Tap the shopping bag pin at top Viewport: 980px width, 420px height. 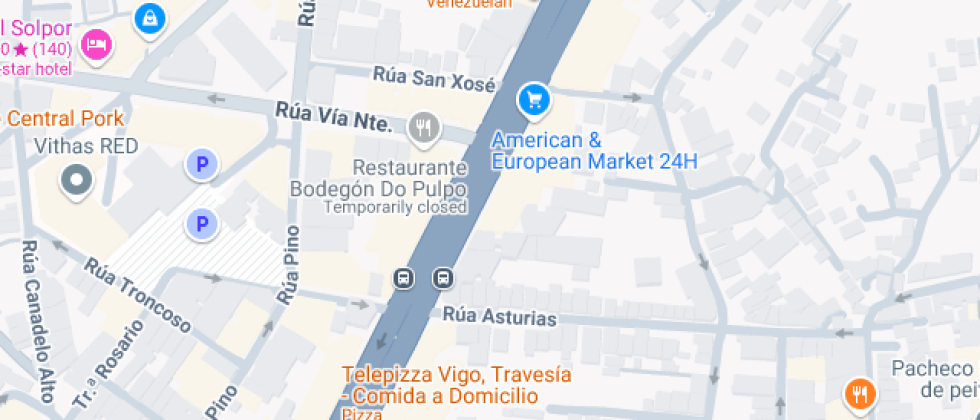click(x=150, y=20)
